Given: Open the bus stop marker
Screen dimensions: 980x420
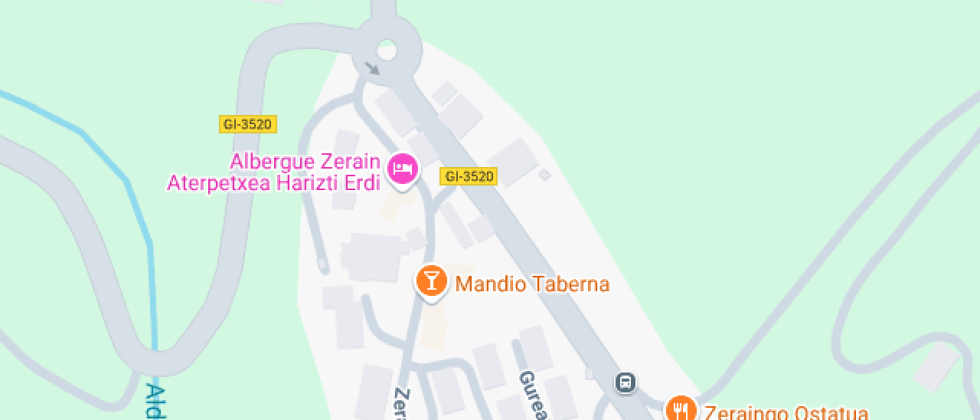Looking at the screenshot, I should coord(625,382).
